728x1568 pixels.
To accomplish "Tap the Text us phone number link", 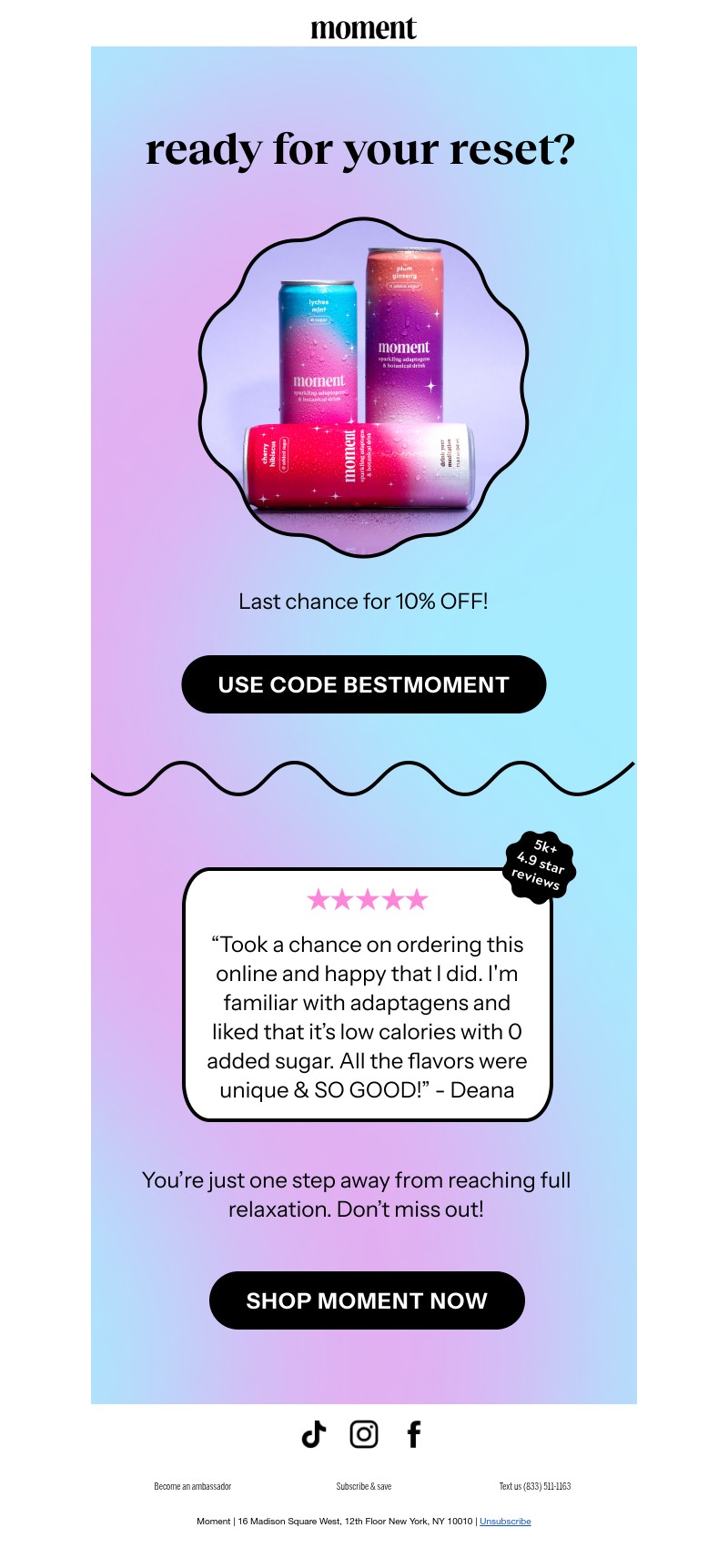I will click(535, 1486).
